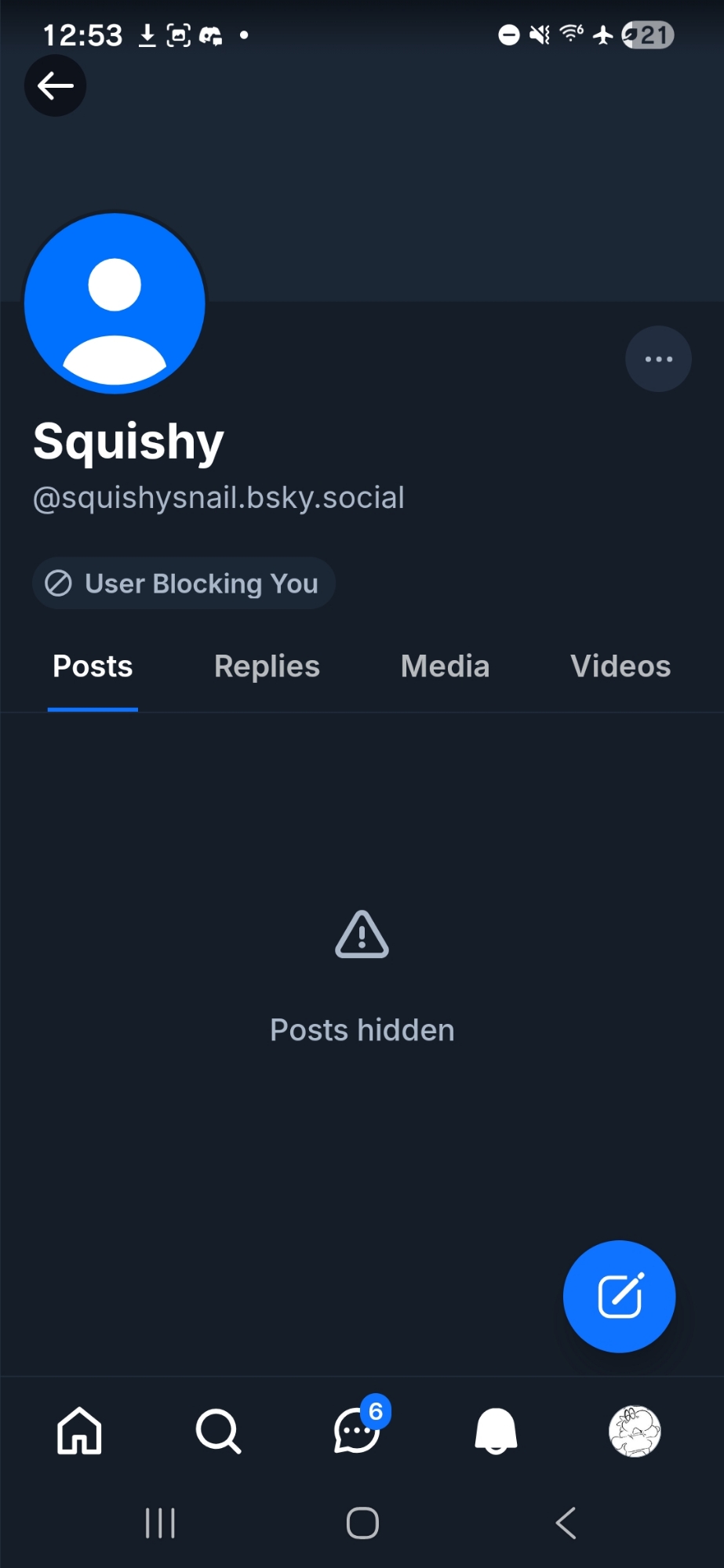The height and width of the screenshot is (1568, 724).
Task: Open the search page
Action: pyautogui.click(x=218, y=1431)
